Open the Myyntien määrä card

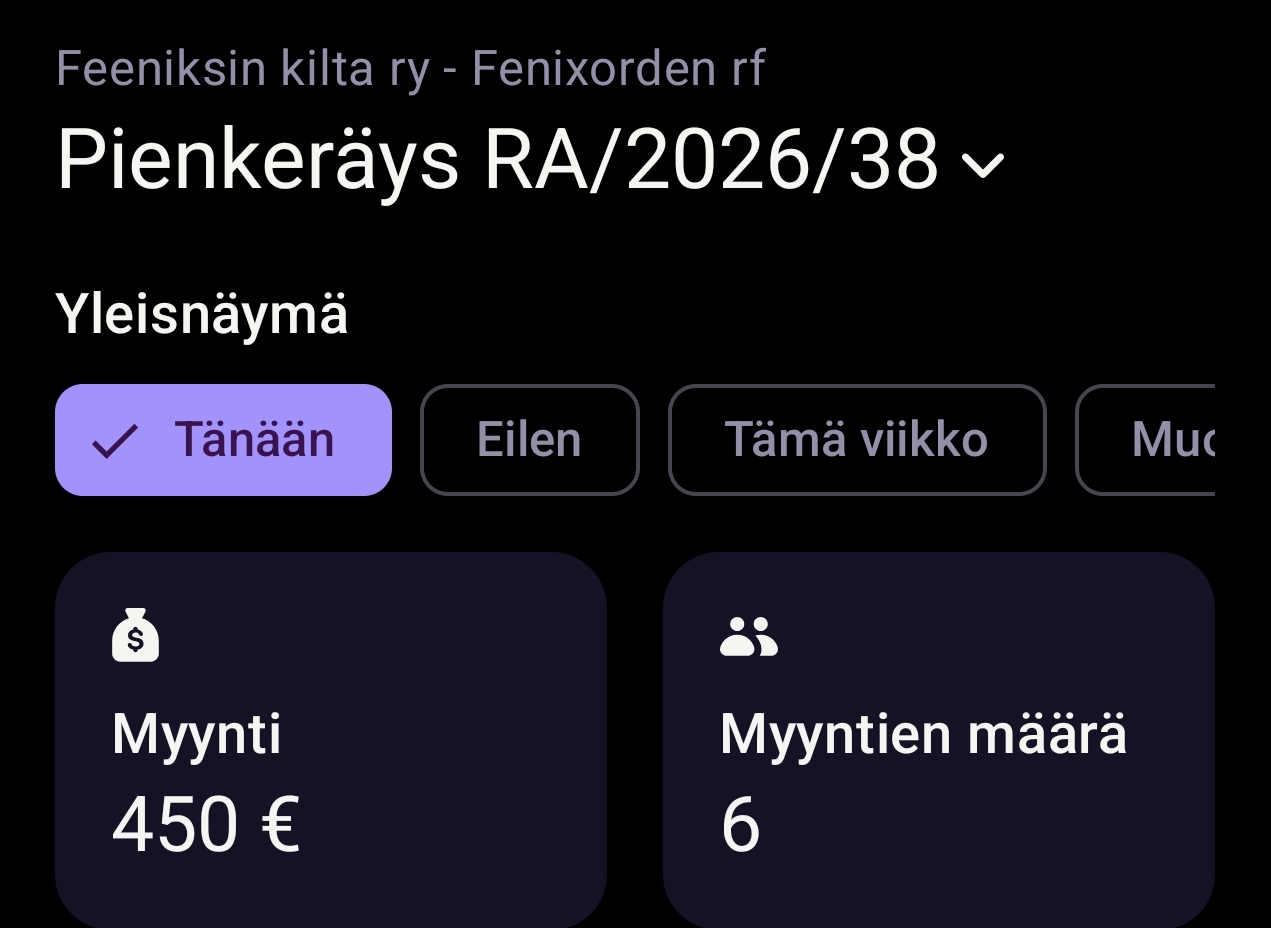coord(938,740)
